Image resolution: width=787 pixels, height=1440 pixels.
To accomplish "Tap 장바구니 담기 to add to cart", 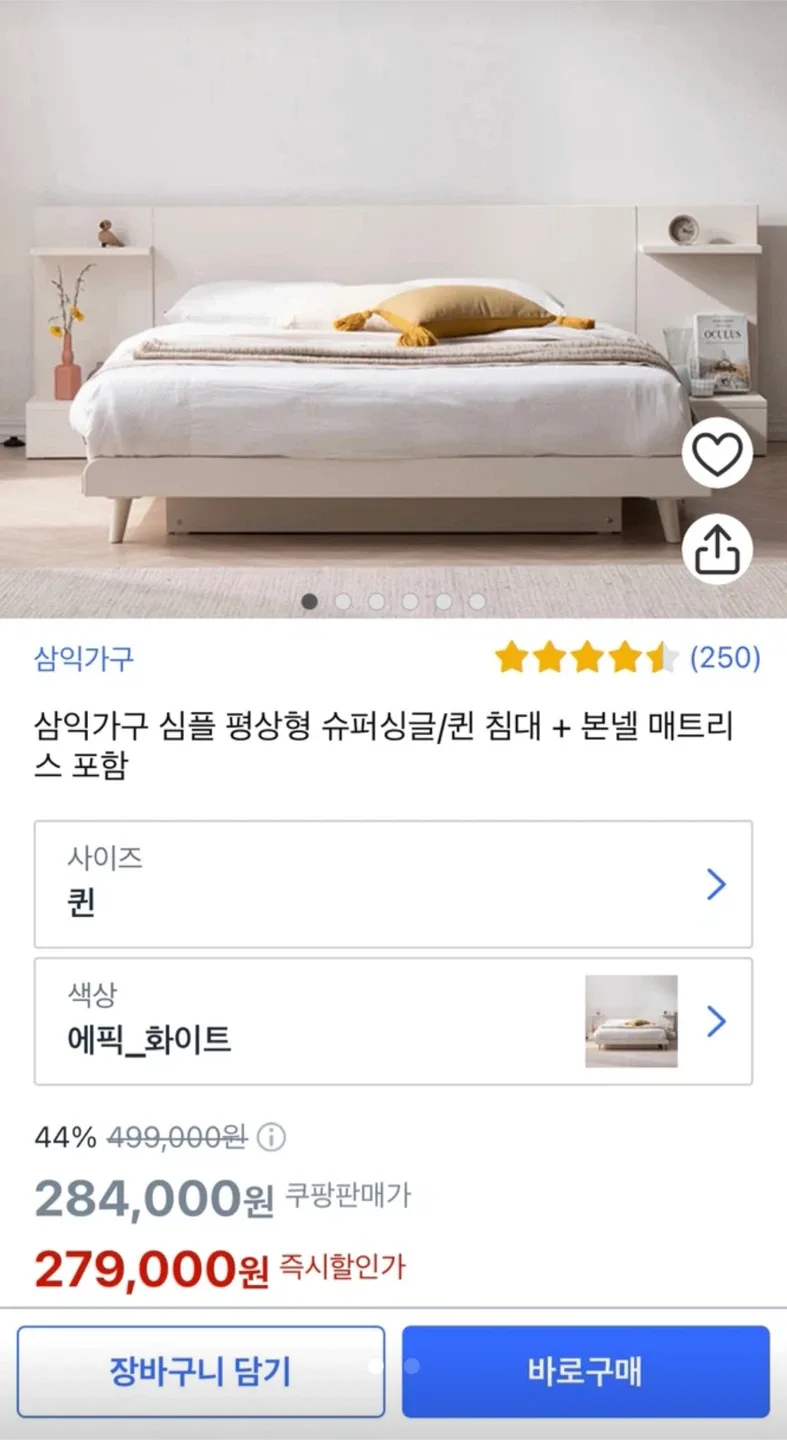I will (x=201, y=1372).
